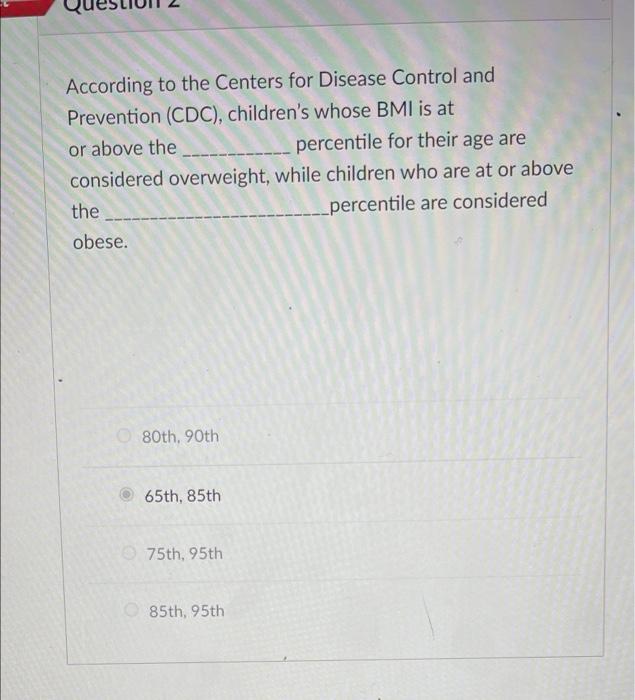Select the 65th, 85th answer option
Screen dimensions: 635x700
point(127,495)
